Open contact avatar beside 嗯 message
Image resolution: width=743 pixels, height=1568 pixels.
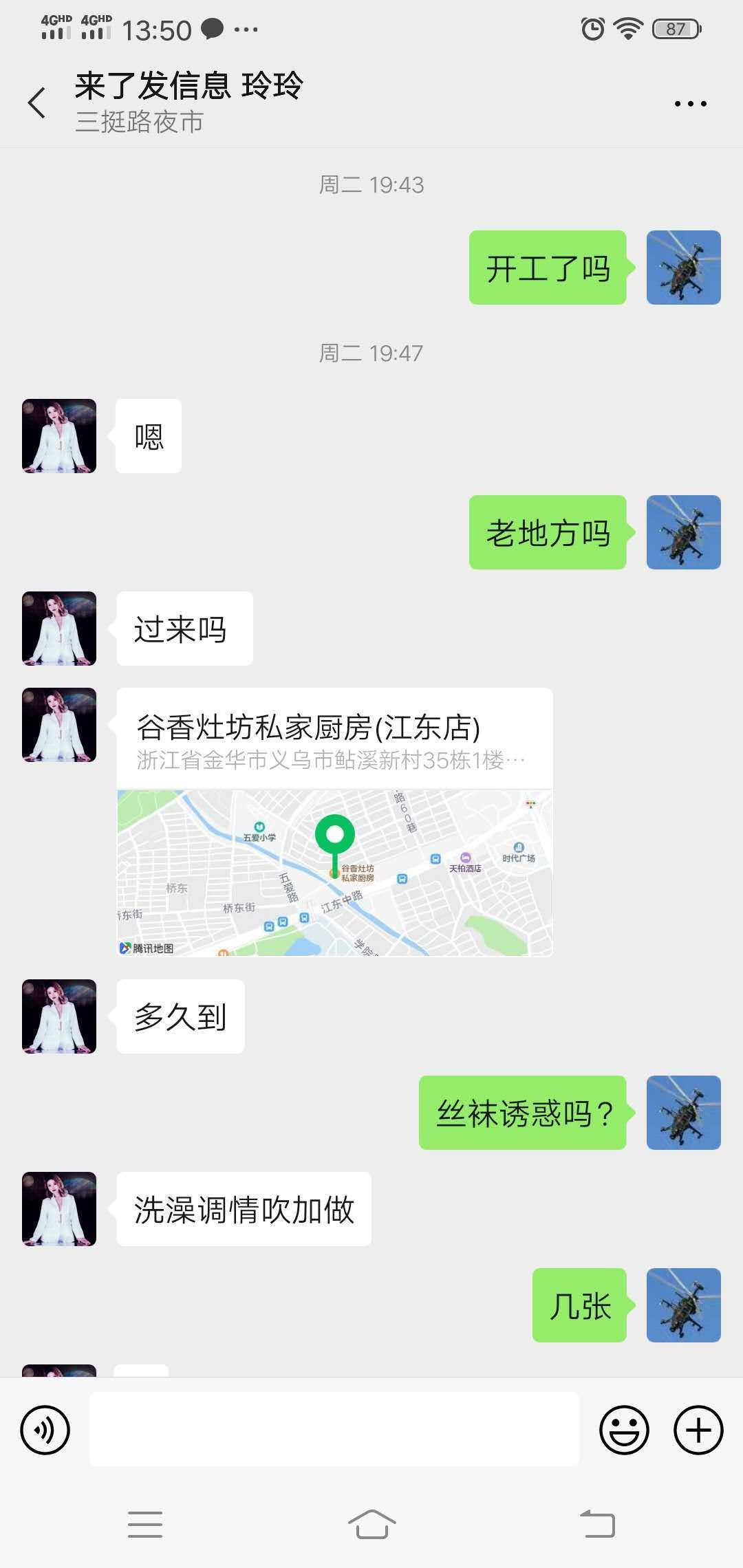(59, 436)
